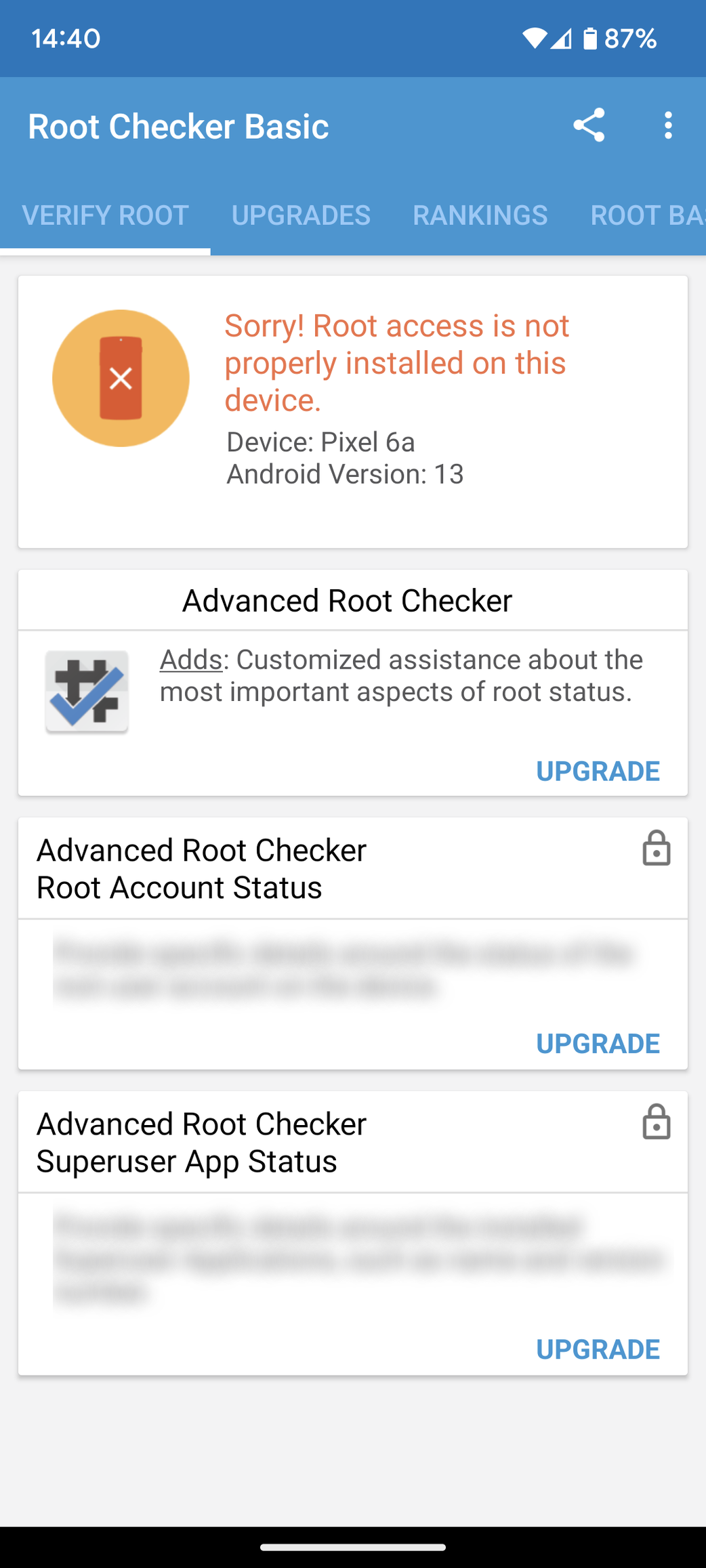Viewport: 706px width, 1568px height.
Task: Tap the lock icon on Root Account Status
Action: click(x=656, y=848)
